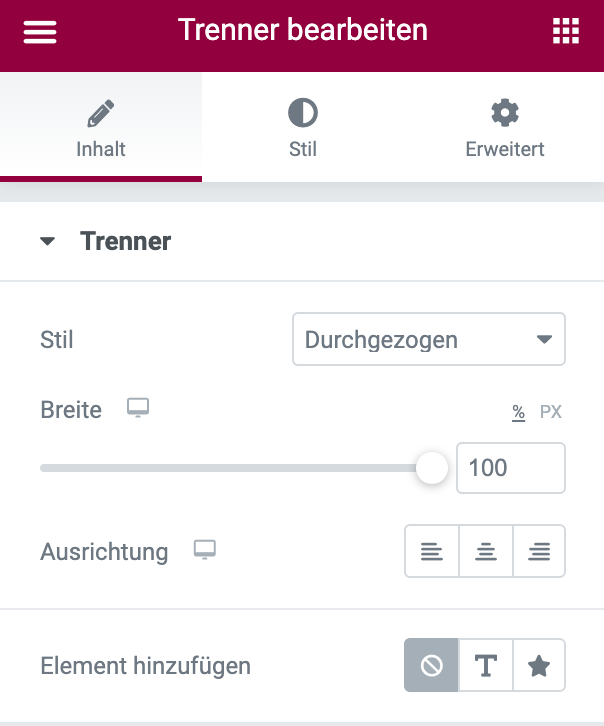
Task: Switch to the Stil tab
Action: click(302, 129)
